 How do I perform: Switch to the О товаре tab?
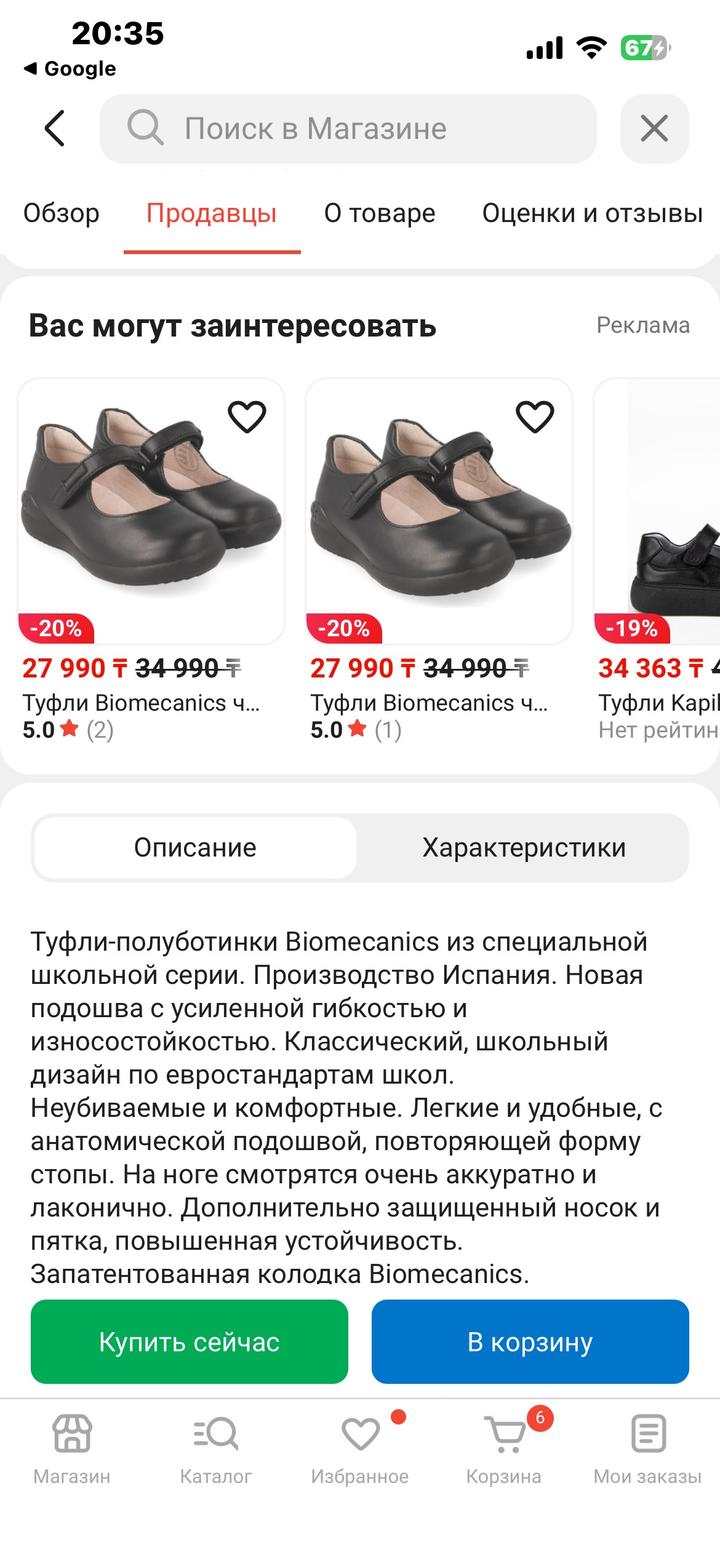click(x=379, y=213)
